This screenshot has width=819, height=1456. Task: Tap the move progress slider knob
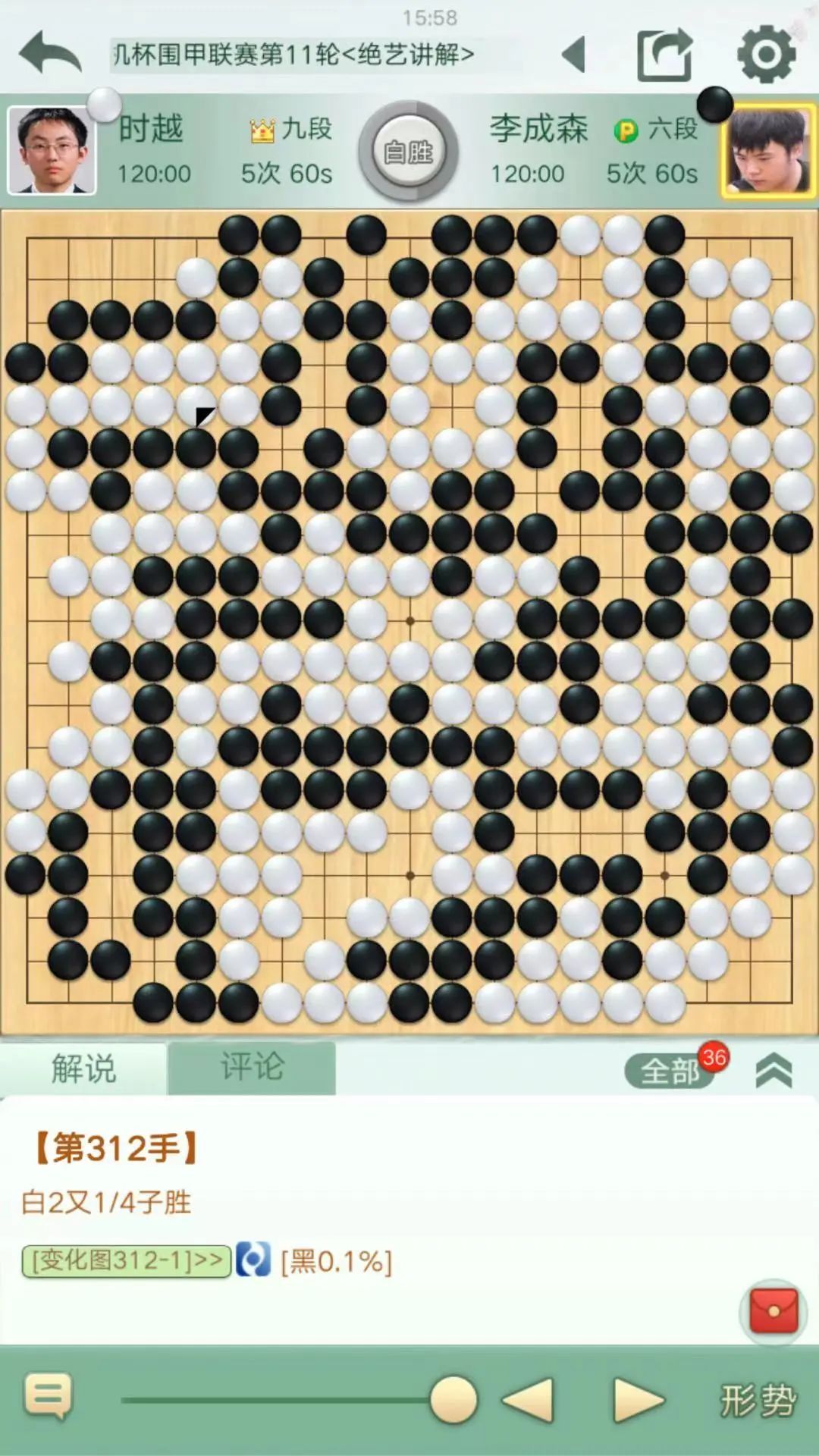click(x=453, y=1400)
